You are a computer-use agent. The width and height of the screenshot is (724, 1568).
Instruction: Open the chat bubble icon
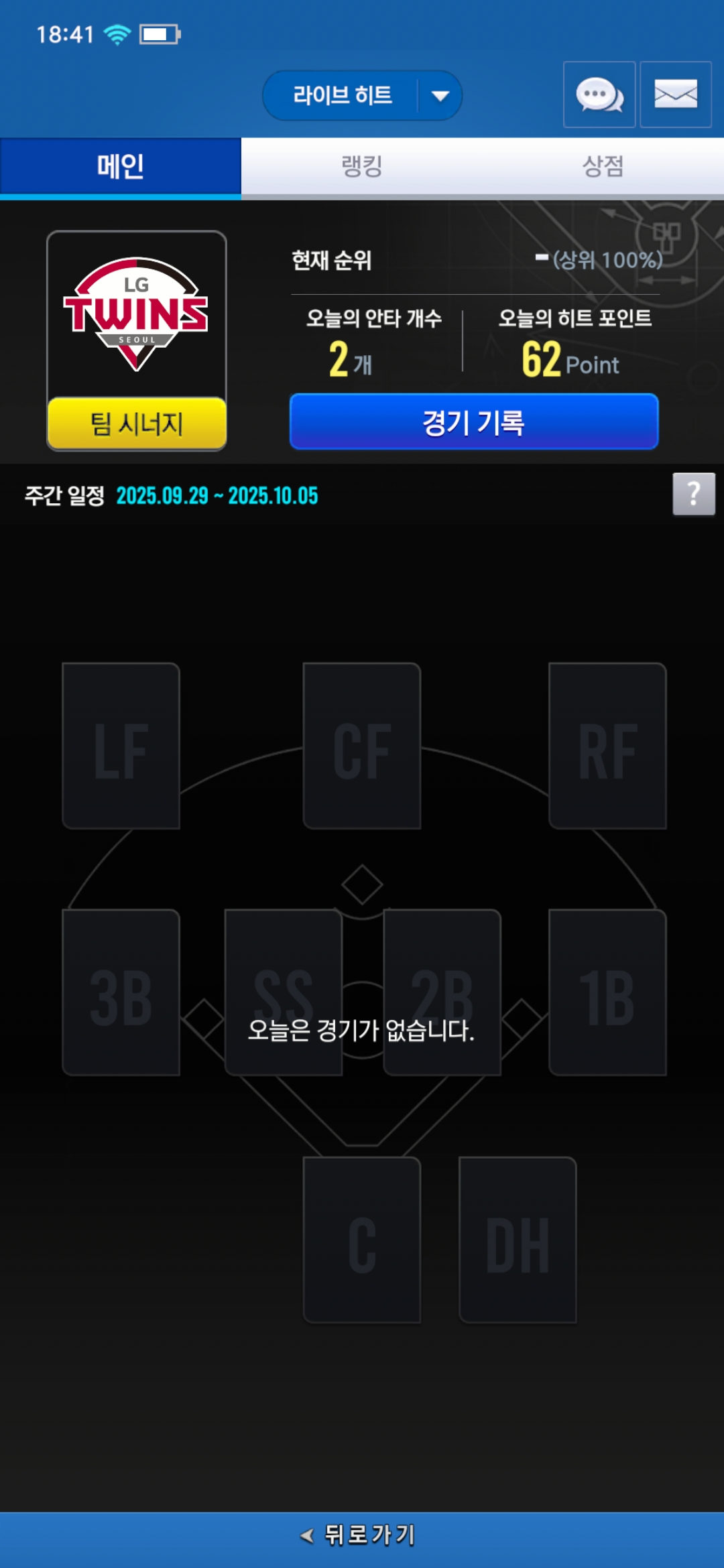599,94
